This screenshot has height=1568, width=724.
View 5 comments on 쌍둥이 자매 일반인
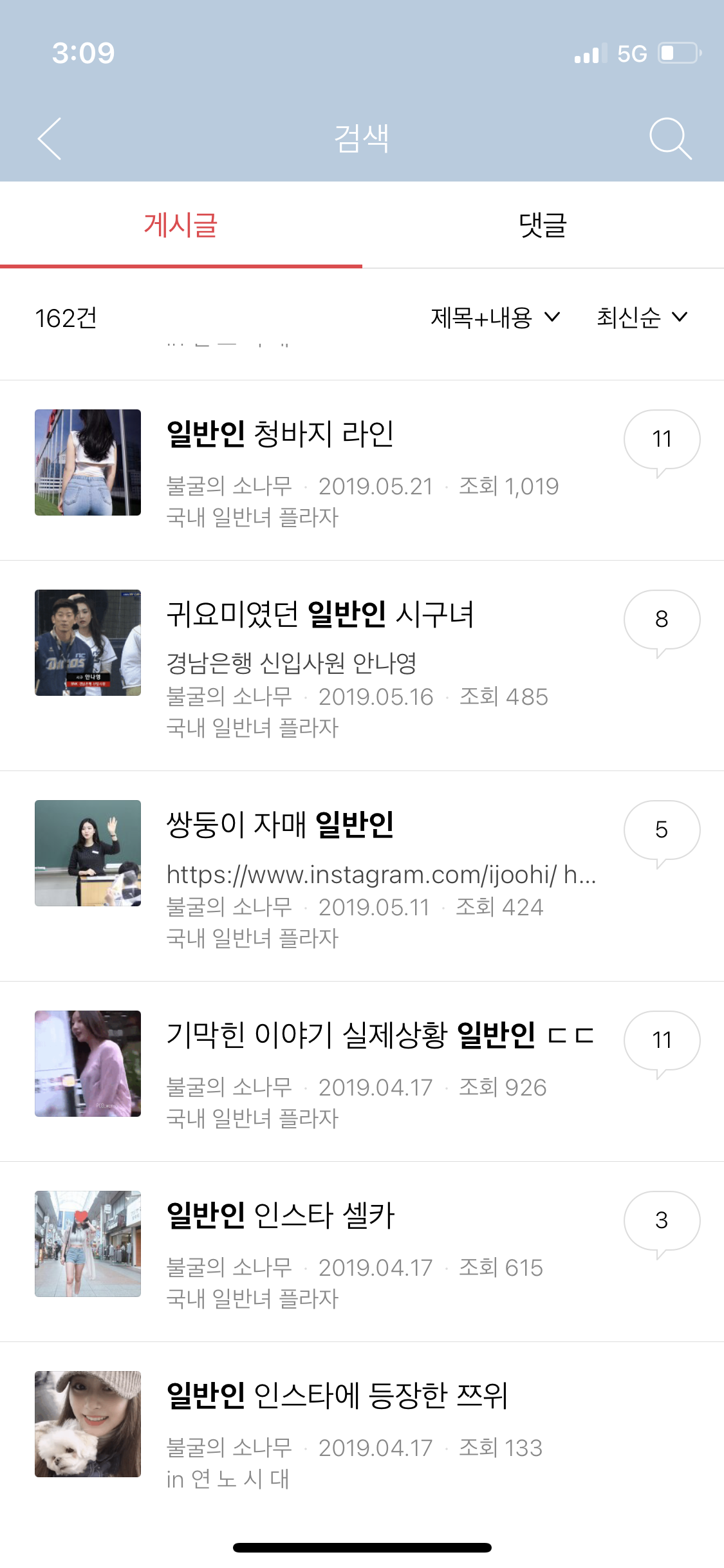coord(662,831)
